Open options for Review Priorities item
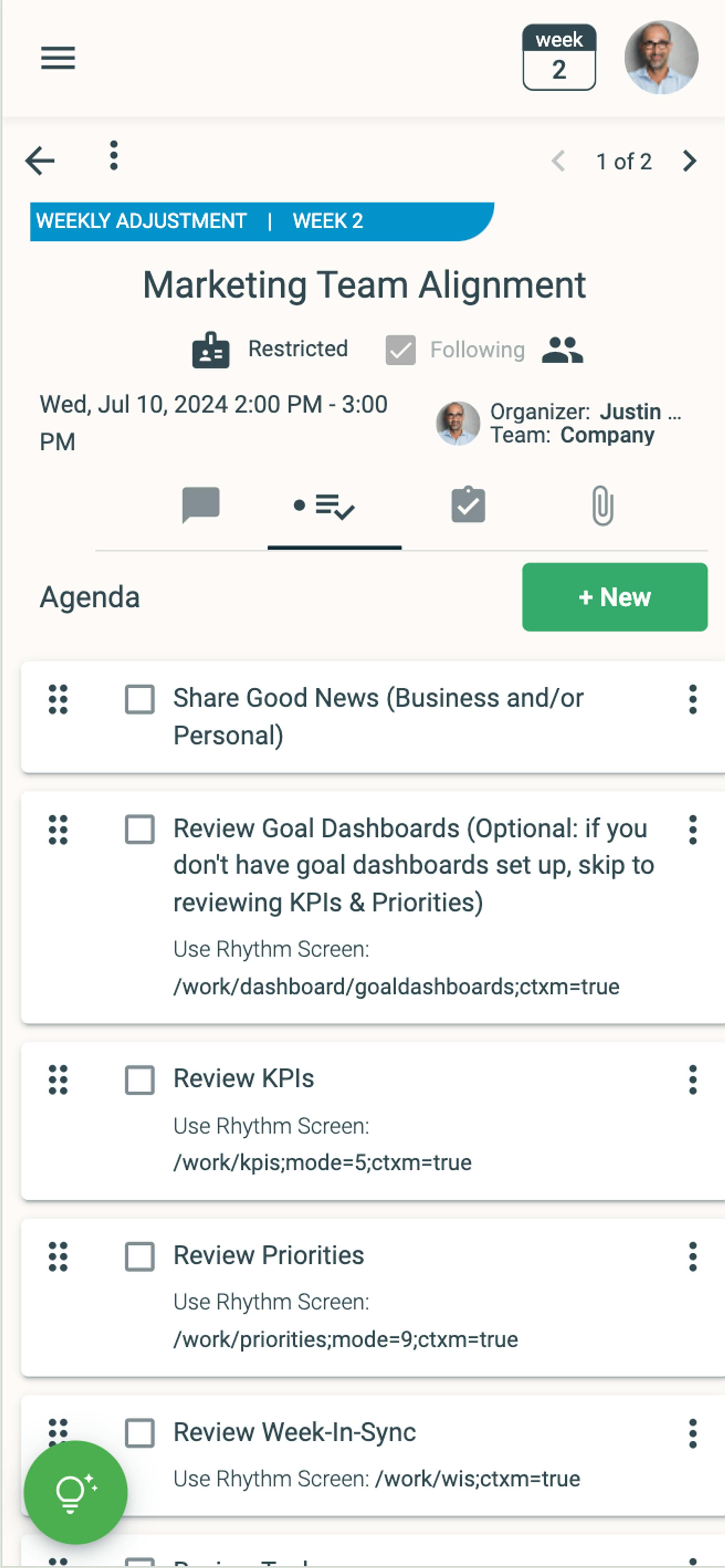Viewport: 725px width, 1568px height. (692, 1256)
